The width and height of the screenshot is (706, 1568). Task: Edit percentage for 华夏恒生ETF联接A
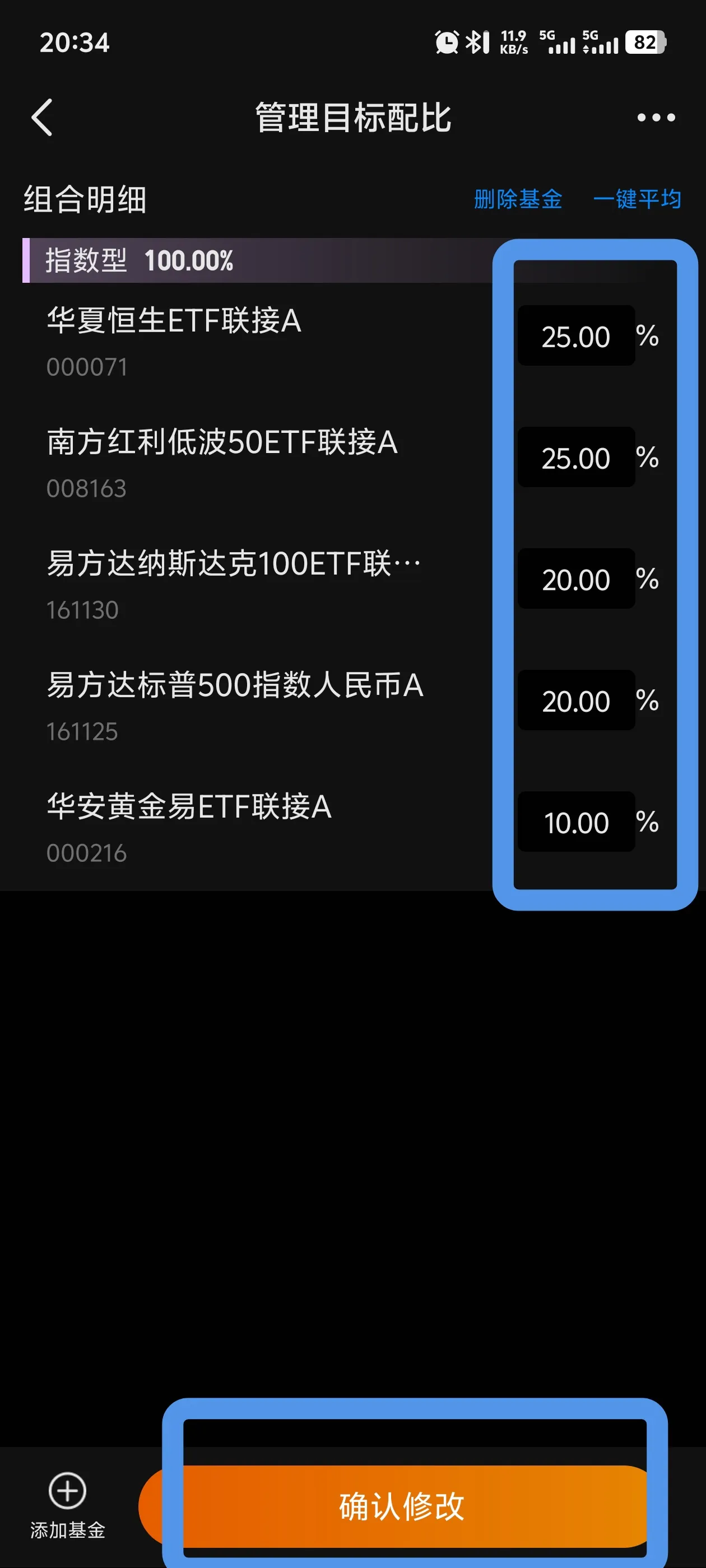(575, 336)
